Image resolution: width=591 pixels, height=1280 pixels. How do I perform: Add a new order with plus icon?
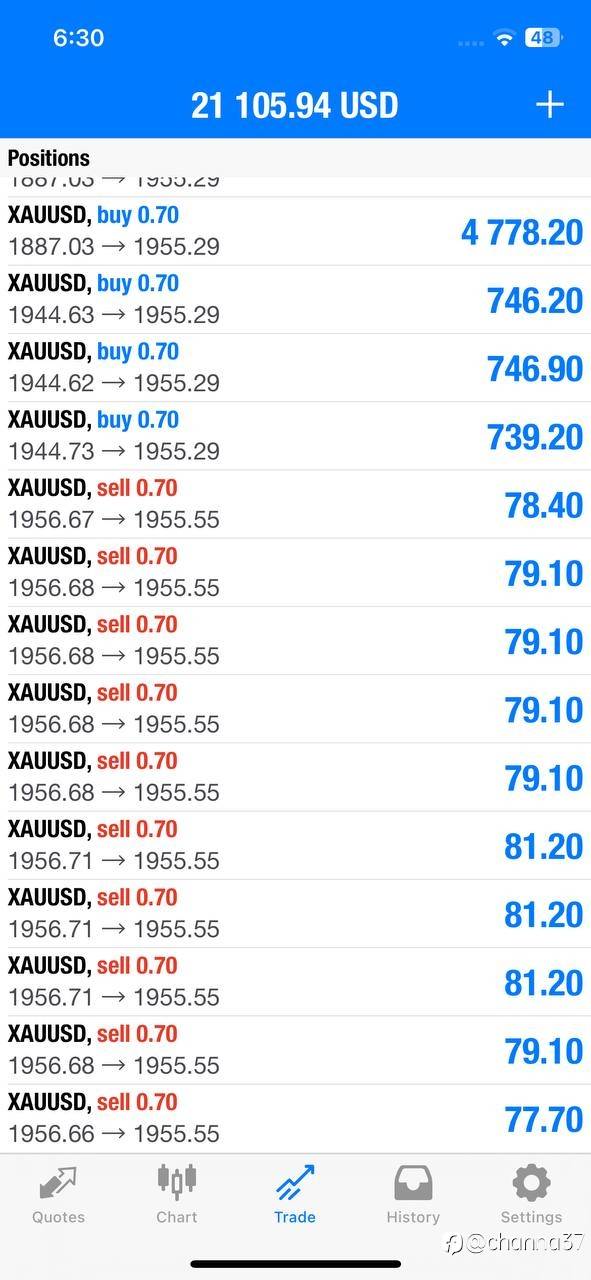550,104
